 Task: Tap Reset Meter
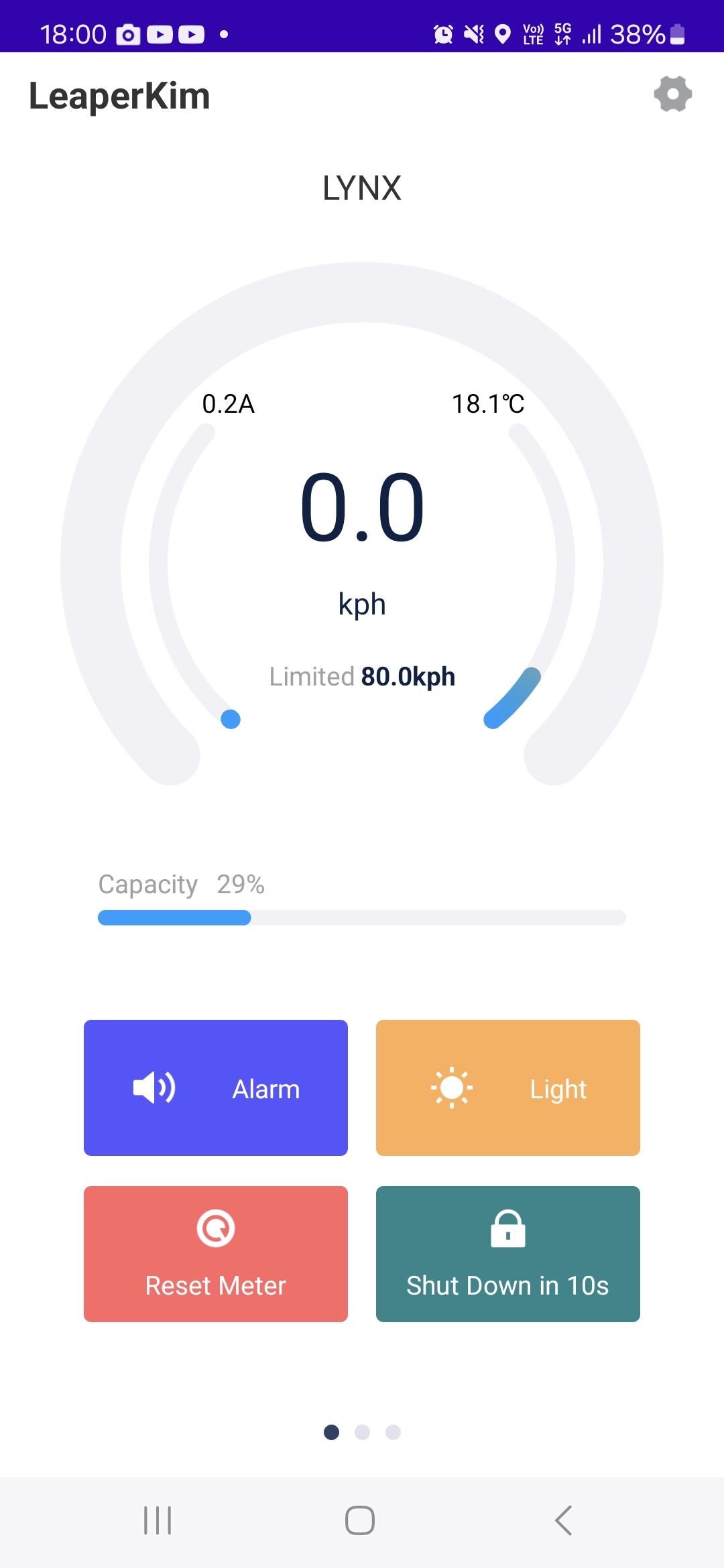(216, 1254)
